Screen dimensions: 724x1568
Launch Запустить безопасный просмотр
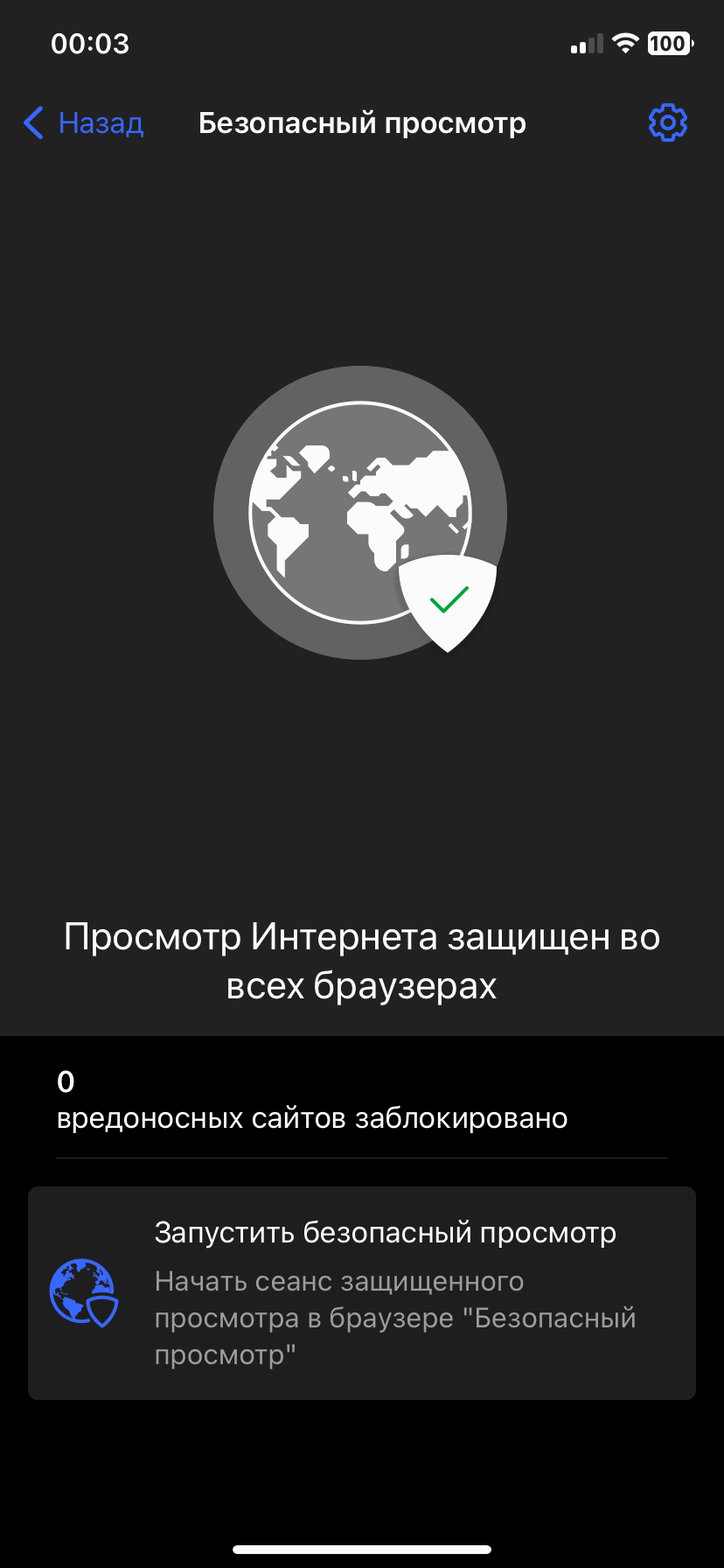pos(362,1292)
